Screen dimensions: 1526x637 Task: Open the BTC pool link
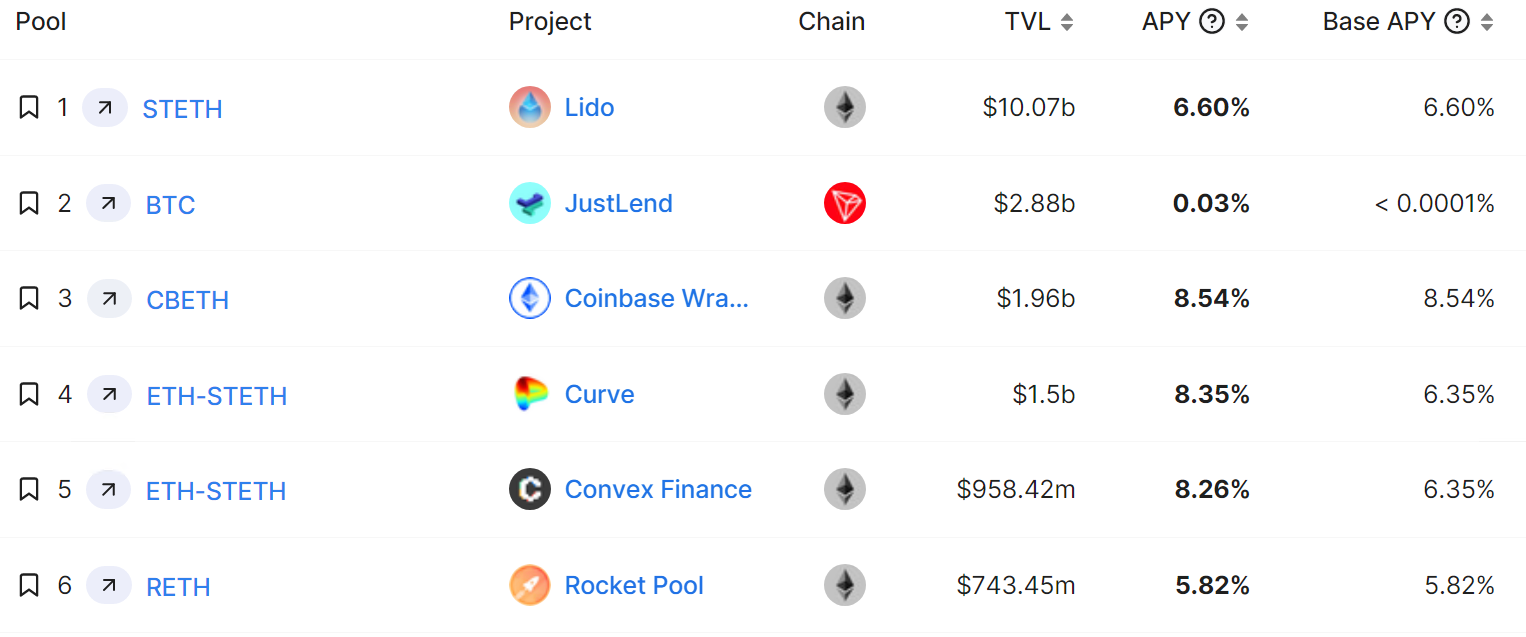(170, 205)
